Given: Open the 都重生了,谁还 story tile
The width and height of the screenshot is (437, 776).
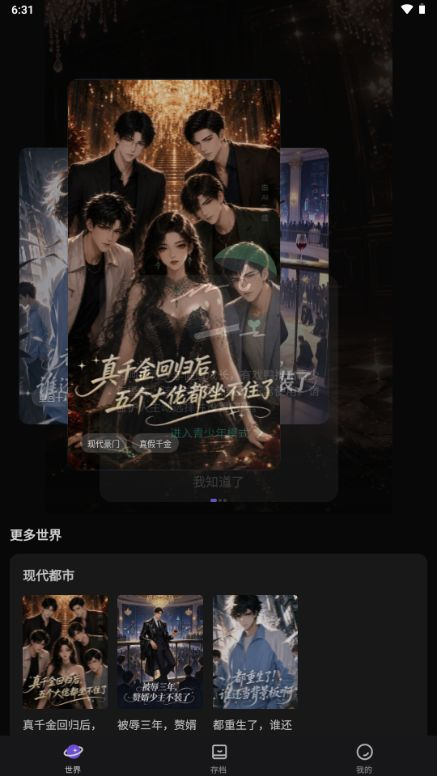Looking at the screenshot, I should pyautogui.click(x=255, y=663).
